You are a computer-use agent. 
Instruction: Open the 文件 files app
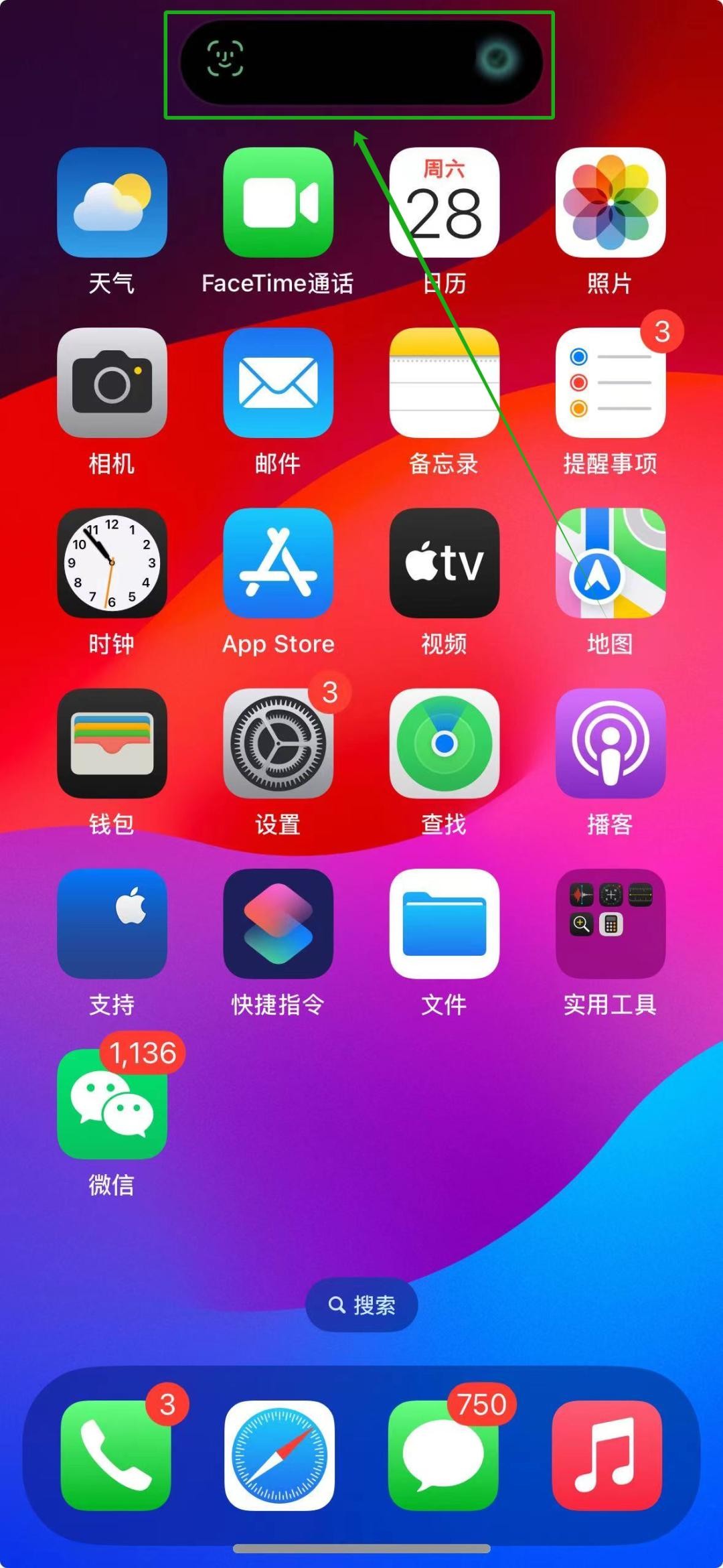[x=444, y=923]
